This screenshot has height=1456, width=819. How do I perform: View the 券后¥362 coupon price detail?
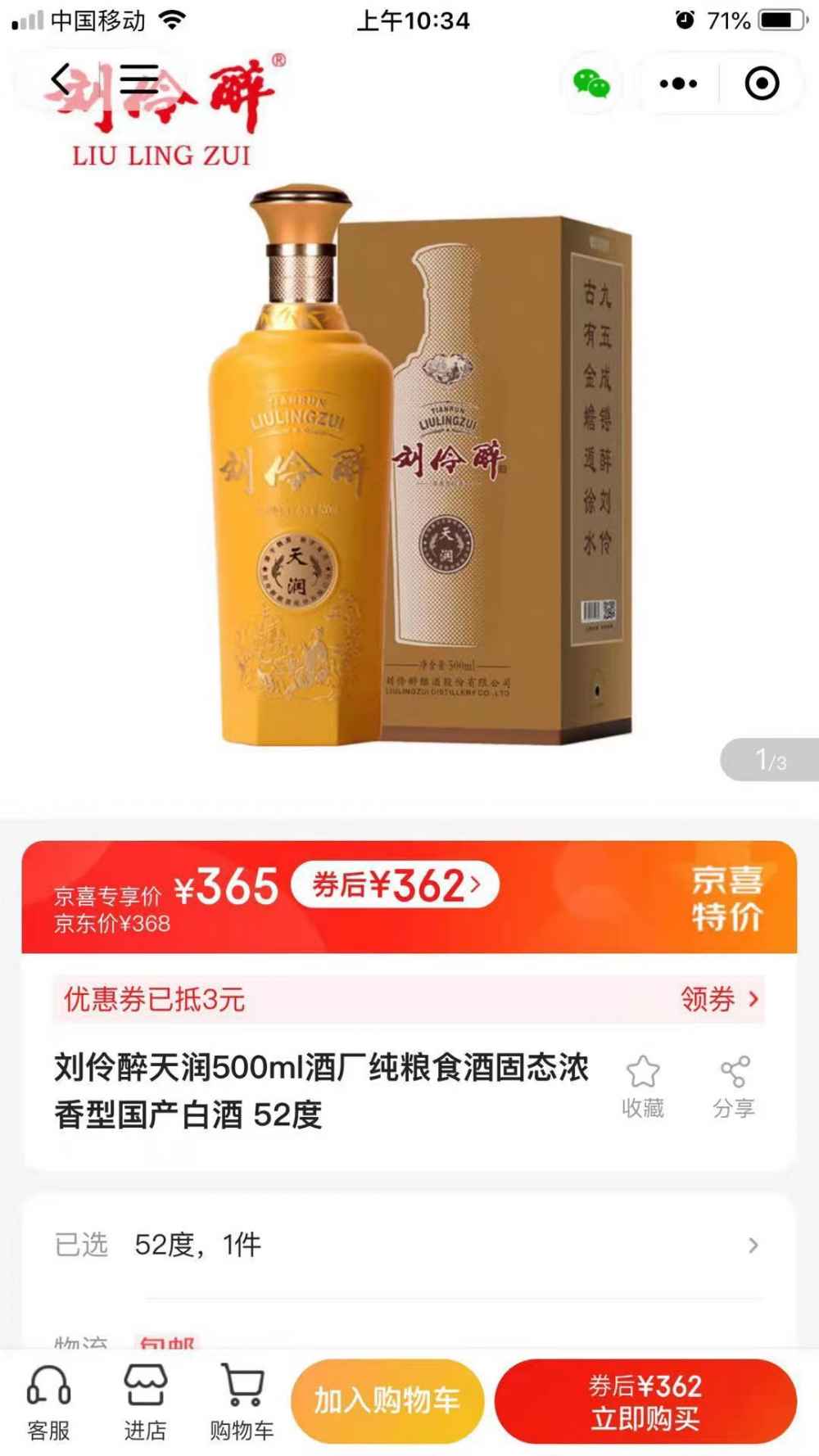pos(395,886)
